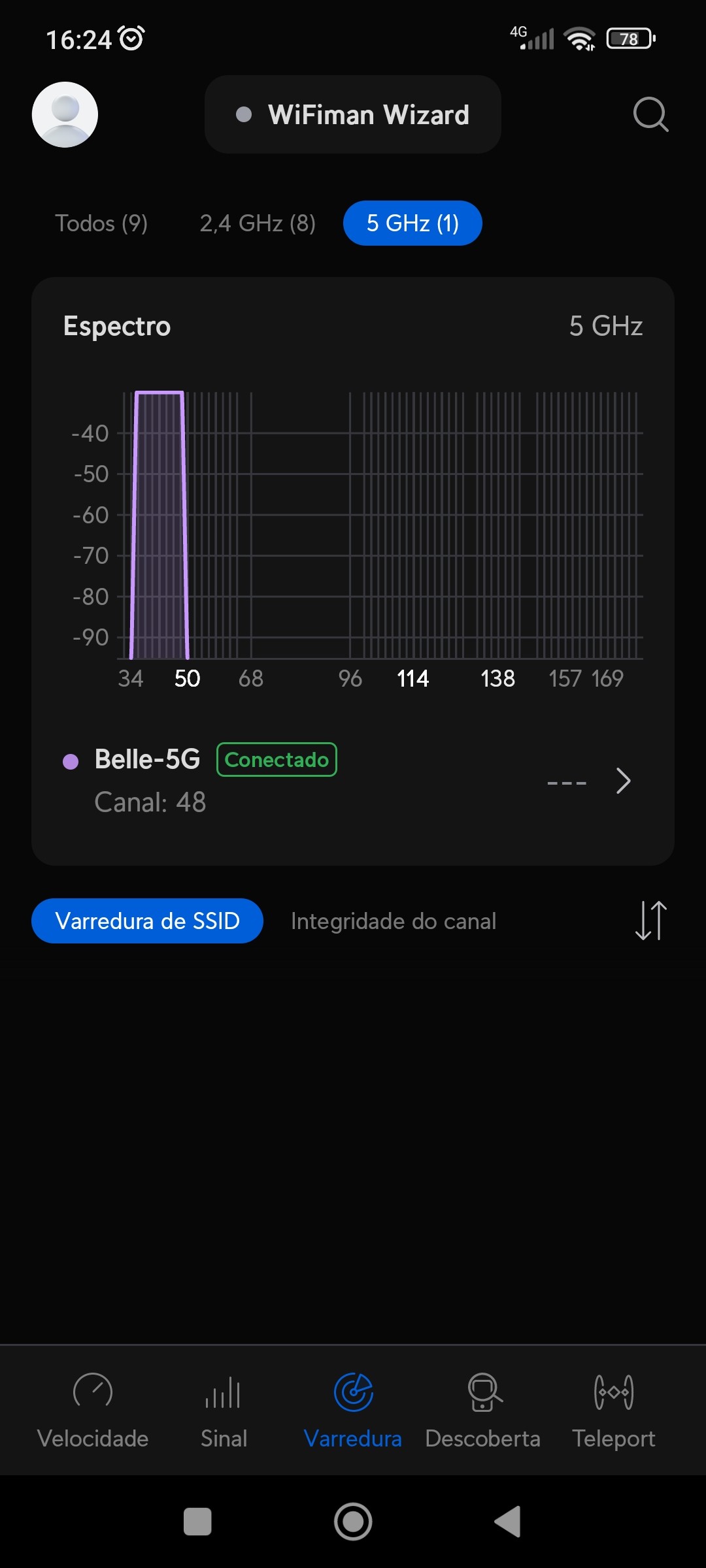Open the search magnifier

click(650, 115)
